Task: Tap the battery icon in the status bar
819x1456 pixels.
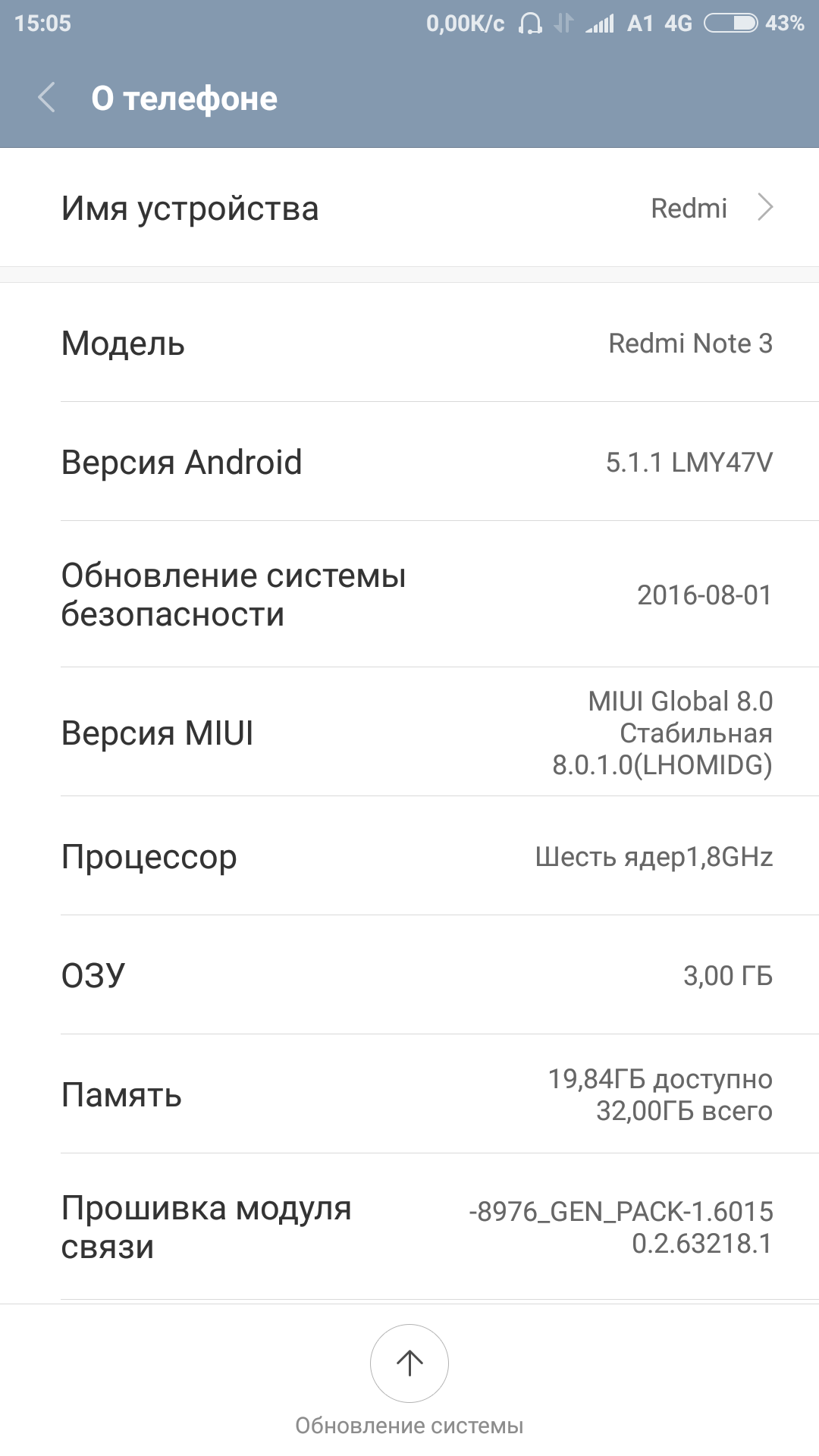Action: coord(730,23)
